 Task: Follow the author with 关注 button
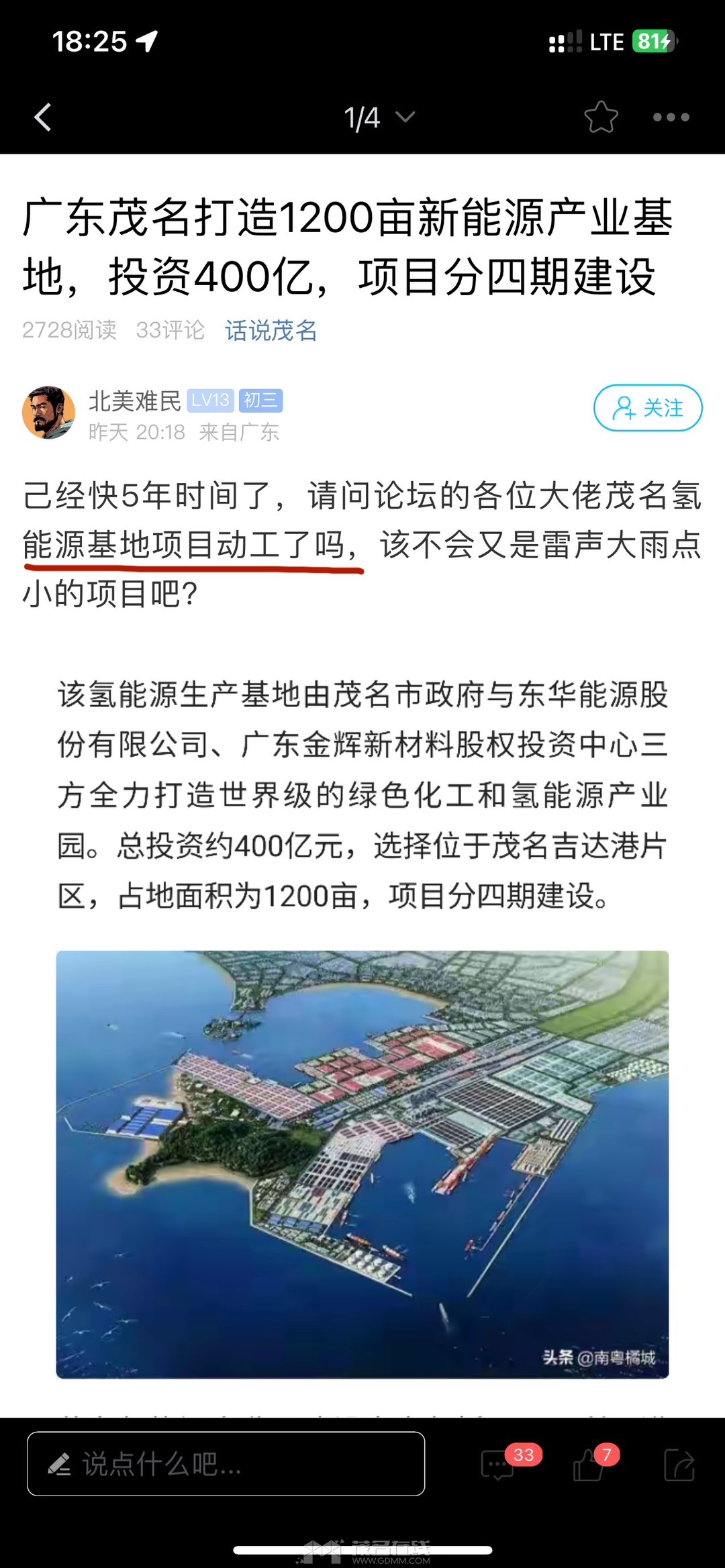pos(647,407)
